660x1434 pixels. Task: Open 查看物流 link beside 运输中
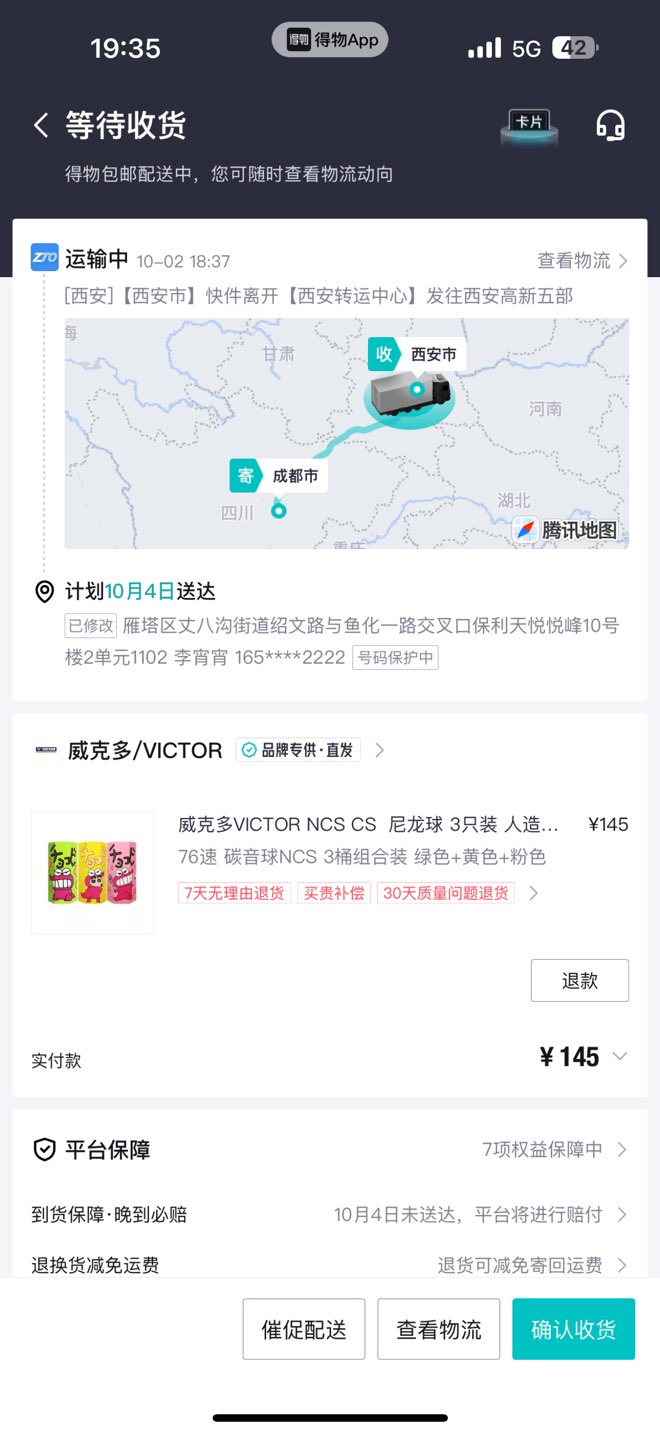(x=582, y=261)
